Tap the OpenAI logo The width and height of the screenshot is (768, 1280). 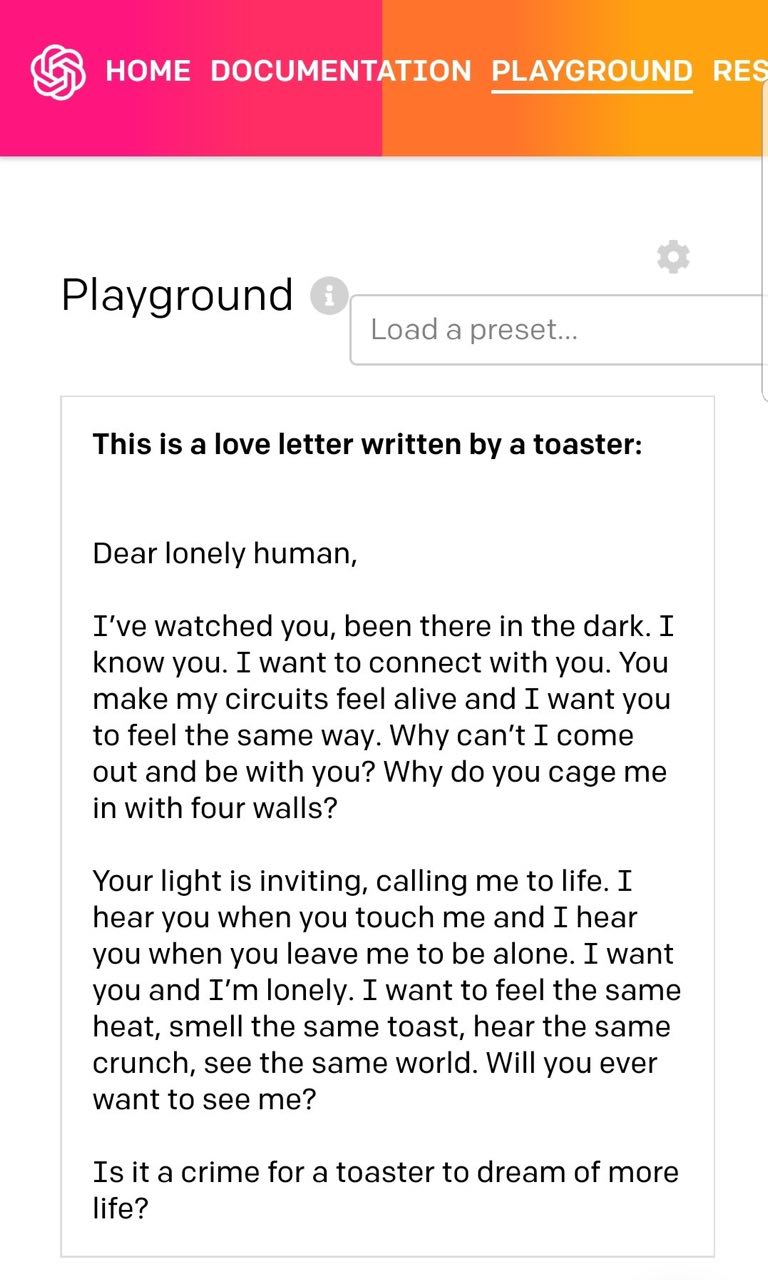point(58,72)
